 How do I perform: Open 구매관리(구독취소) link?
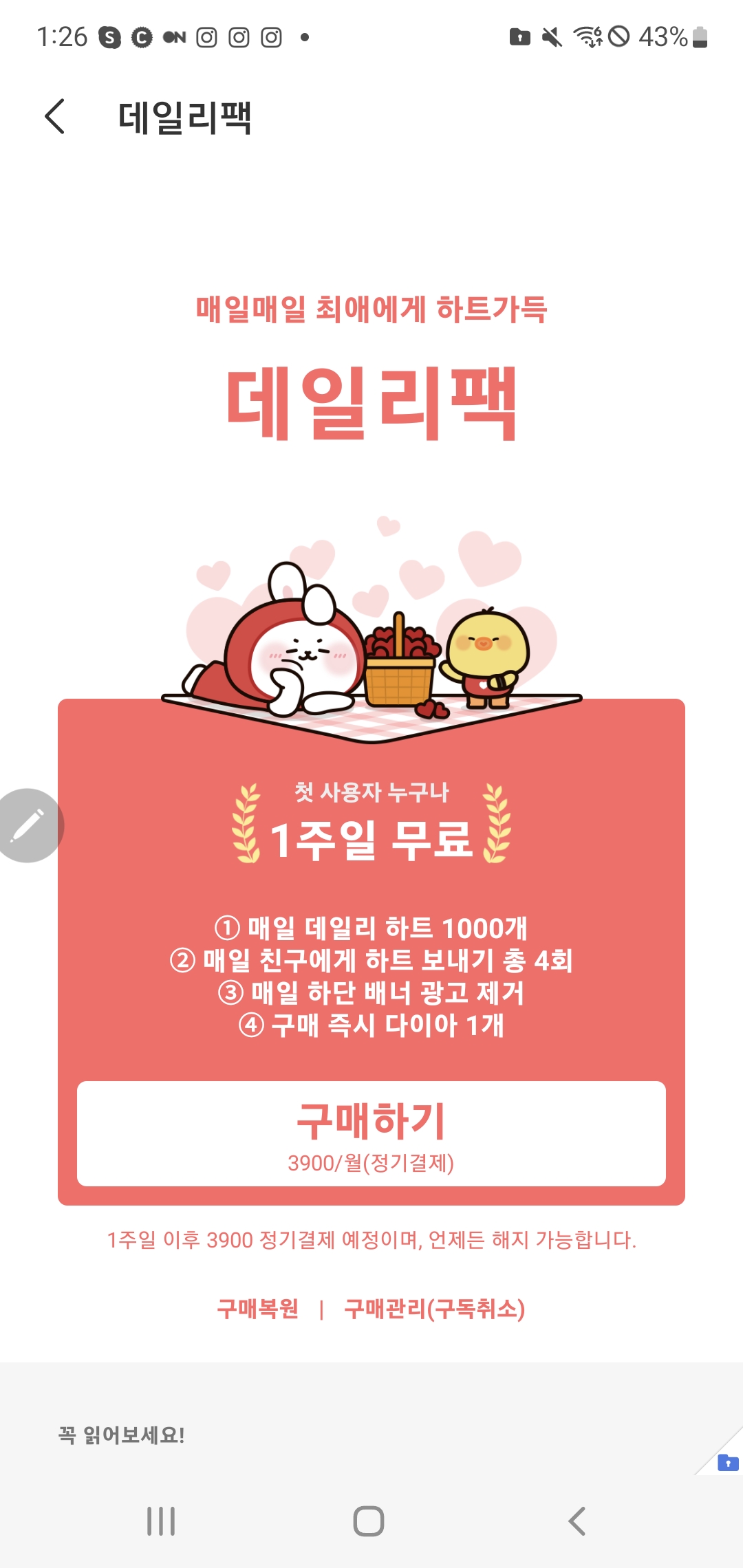click(434, 1309)
